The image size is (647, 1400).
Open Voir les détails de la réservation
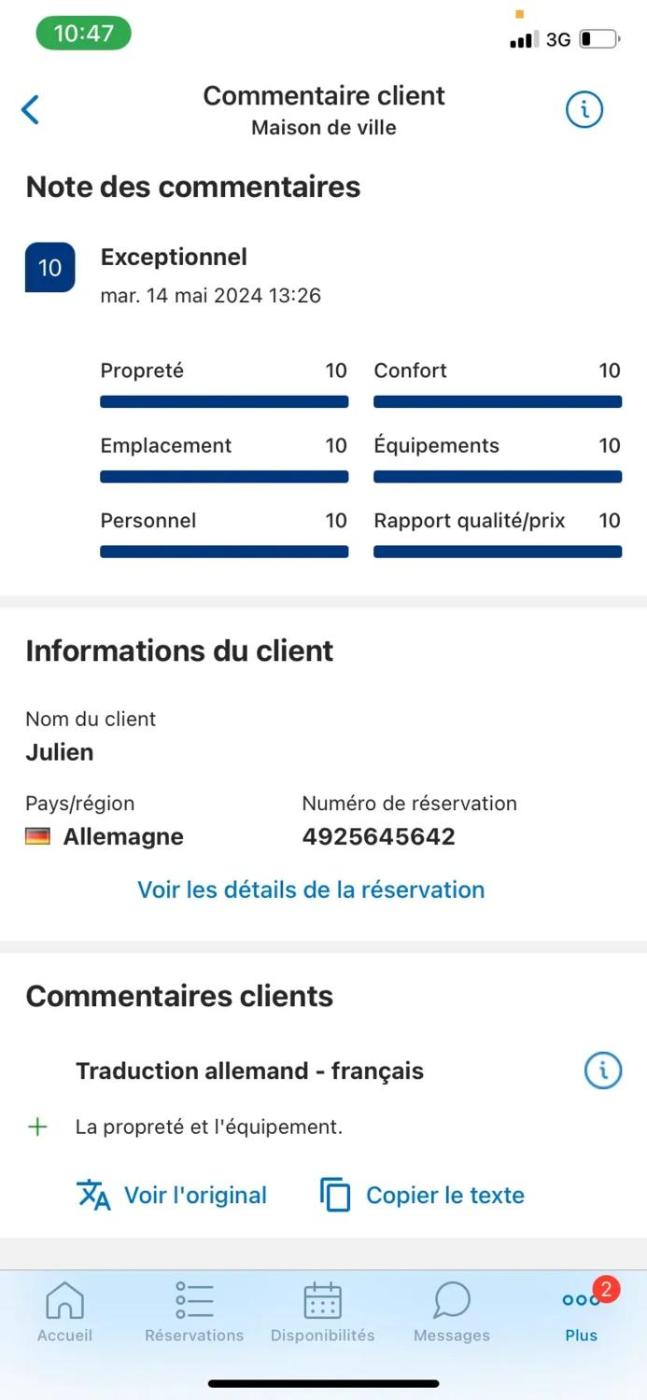tap(311, 890)
